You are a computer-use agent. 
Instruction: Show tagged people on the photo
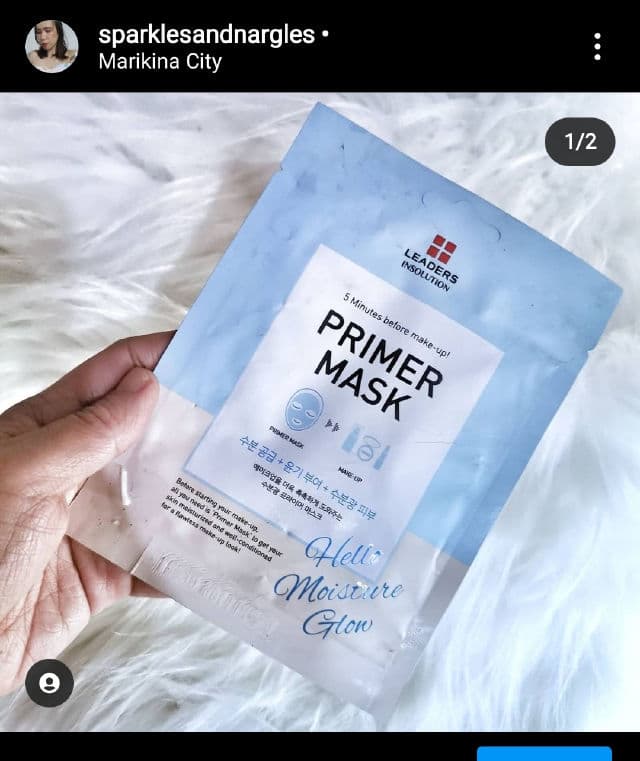[50, 684]
